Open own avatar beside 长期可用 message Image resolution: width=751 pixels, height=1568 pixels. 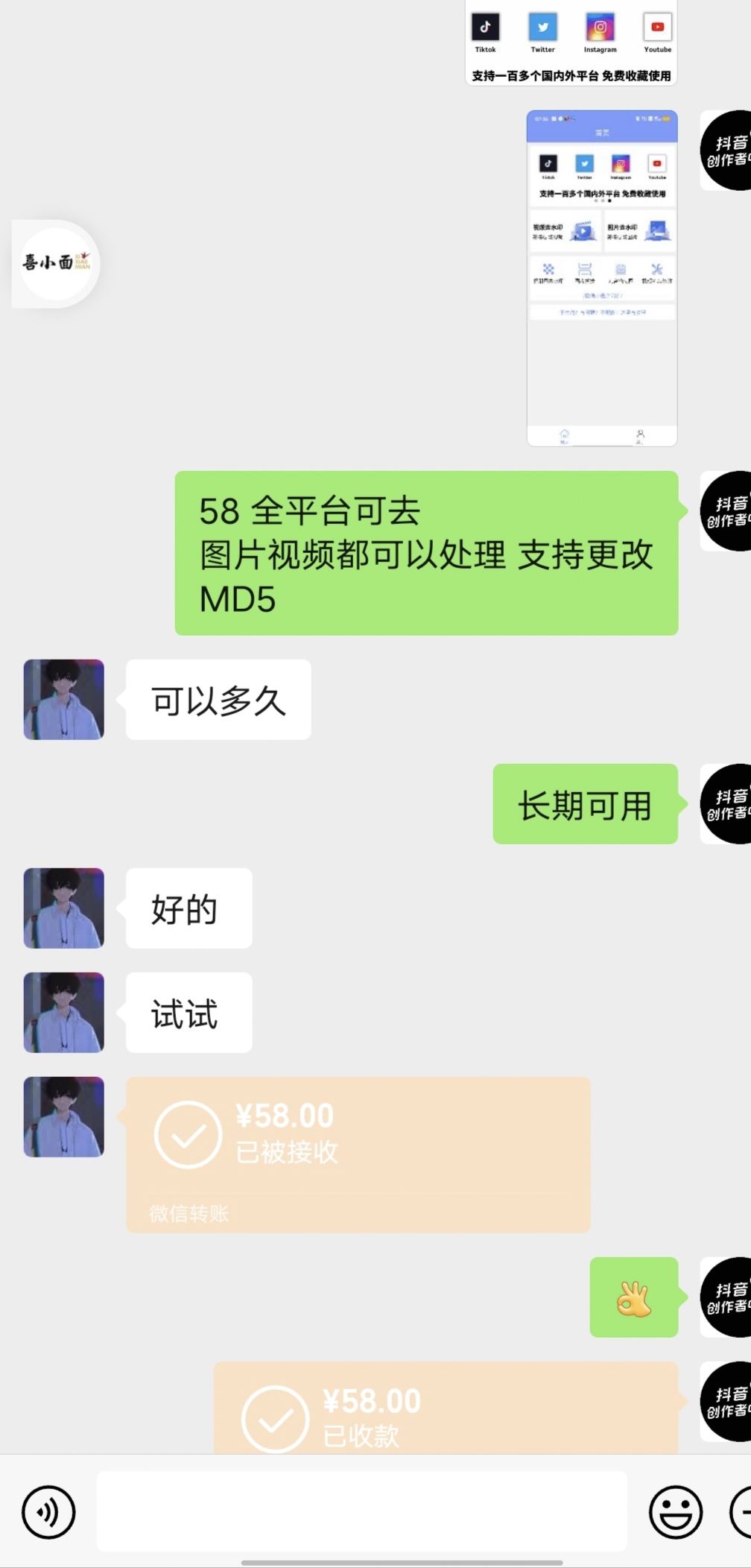click(726, 803)
